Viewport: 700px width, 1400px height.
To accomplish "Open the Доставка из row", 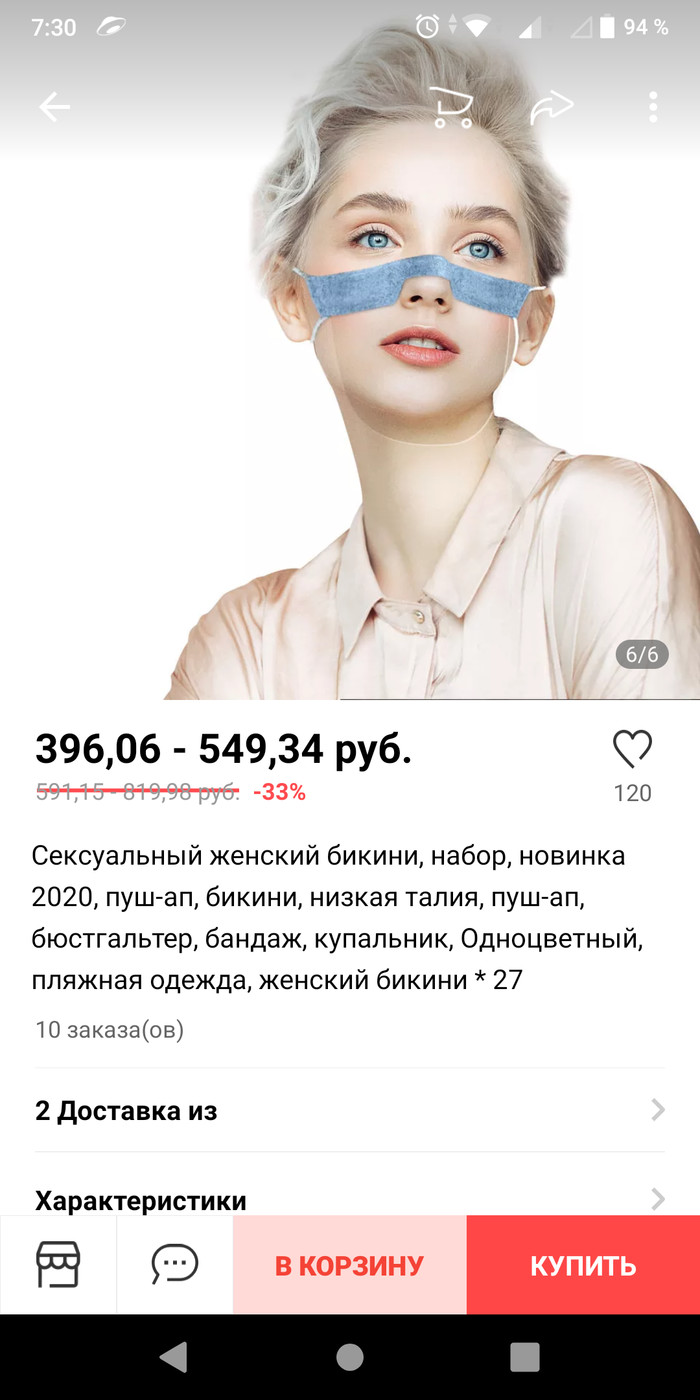I will click(350, 1110).
